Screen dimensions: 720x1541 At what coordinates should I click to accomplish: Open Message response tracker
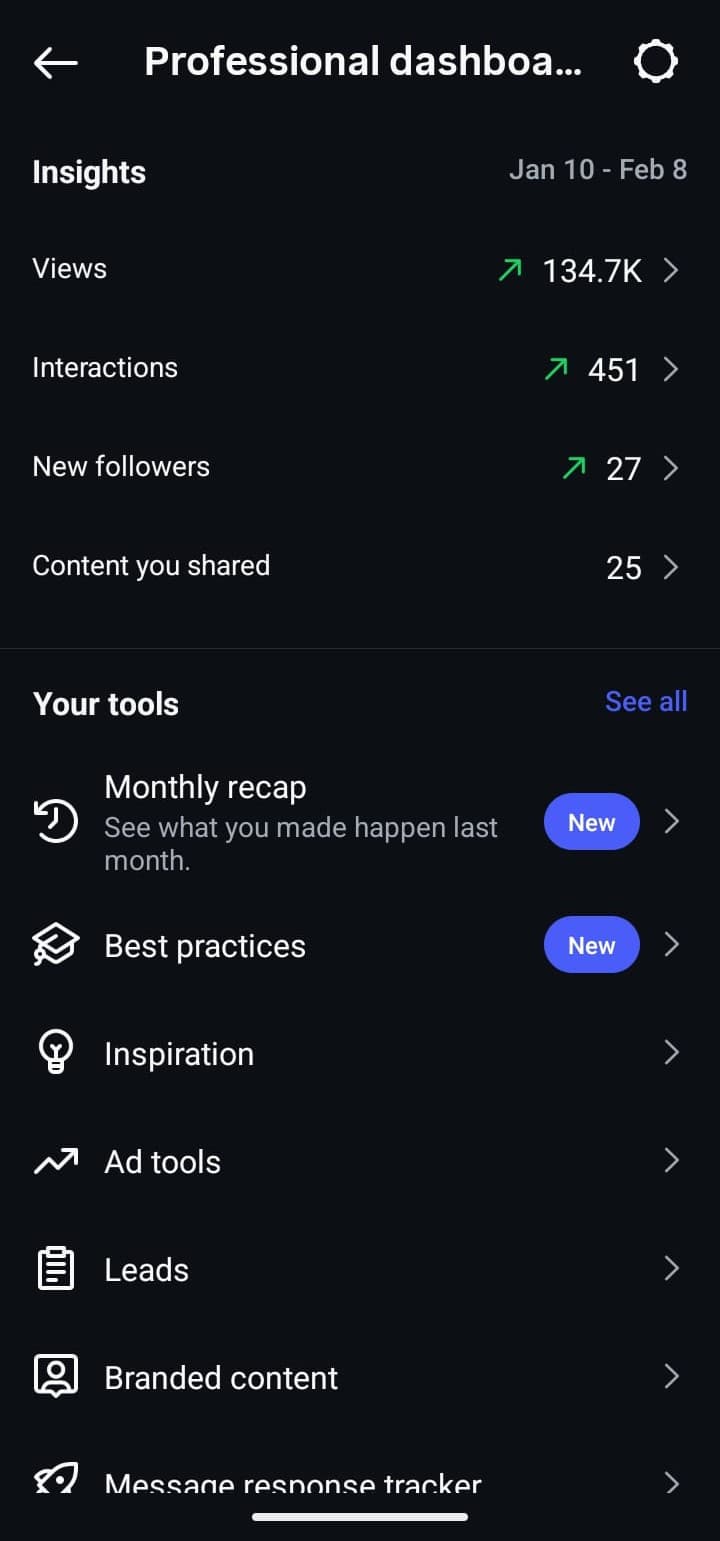[x=300, y=1482]
